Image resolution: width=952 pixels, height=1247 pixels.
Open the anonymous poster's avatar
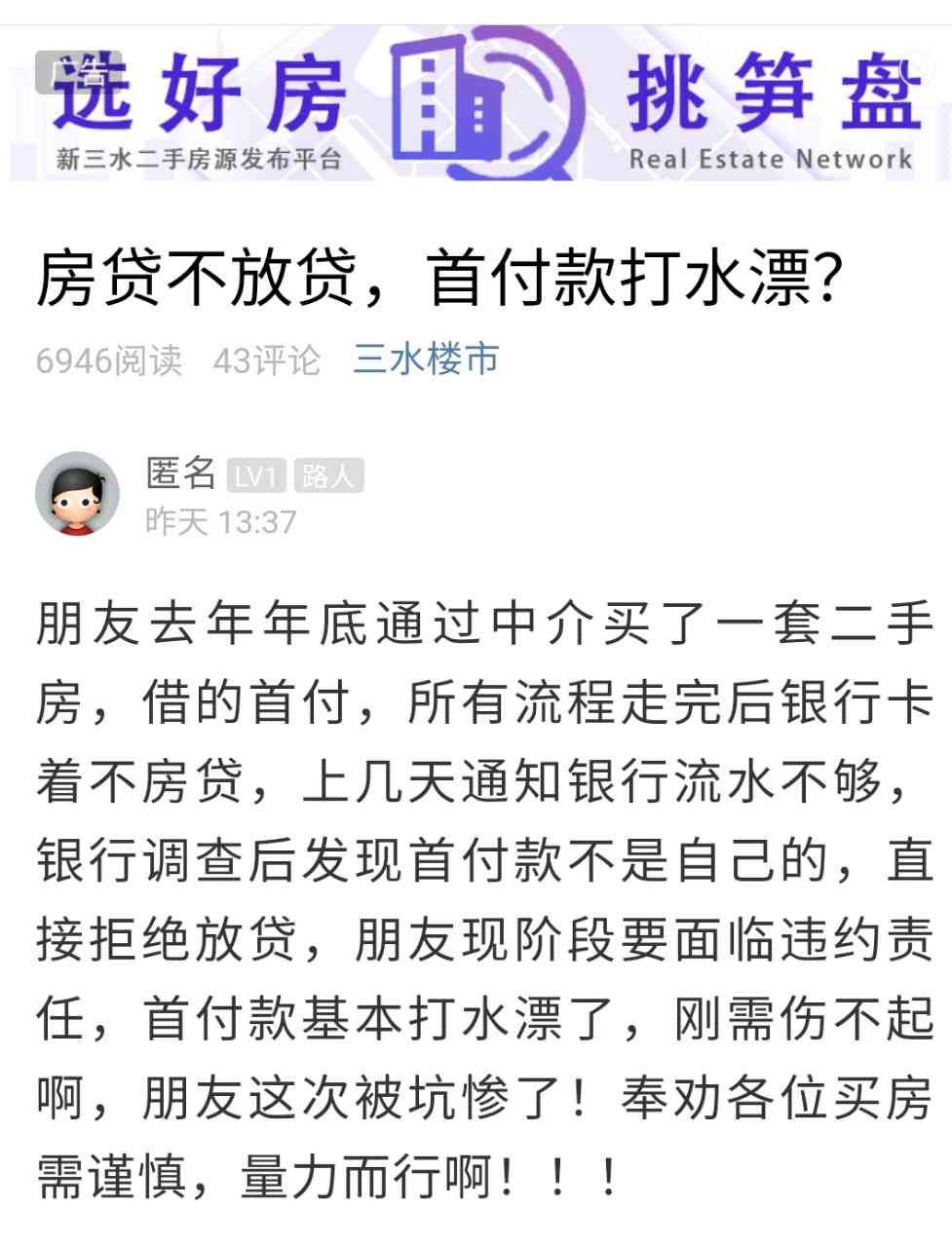pos(78,494)
